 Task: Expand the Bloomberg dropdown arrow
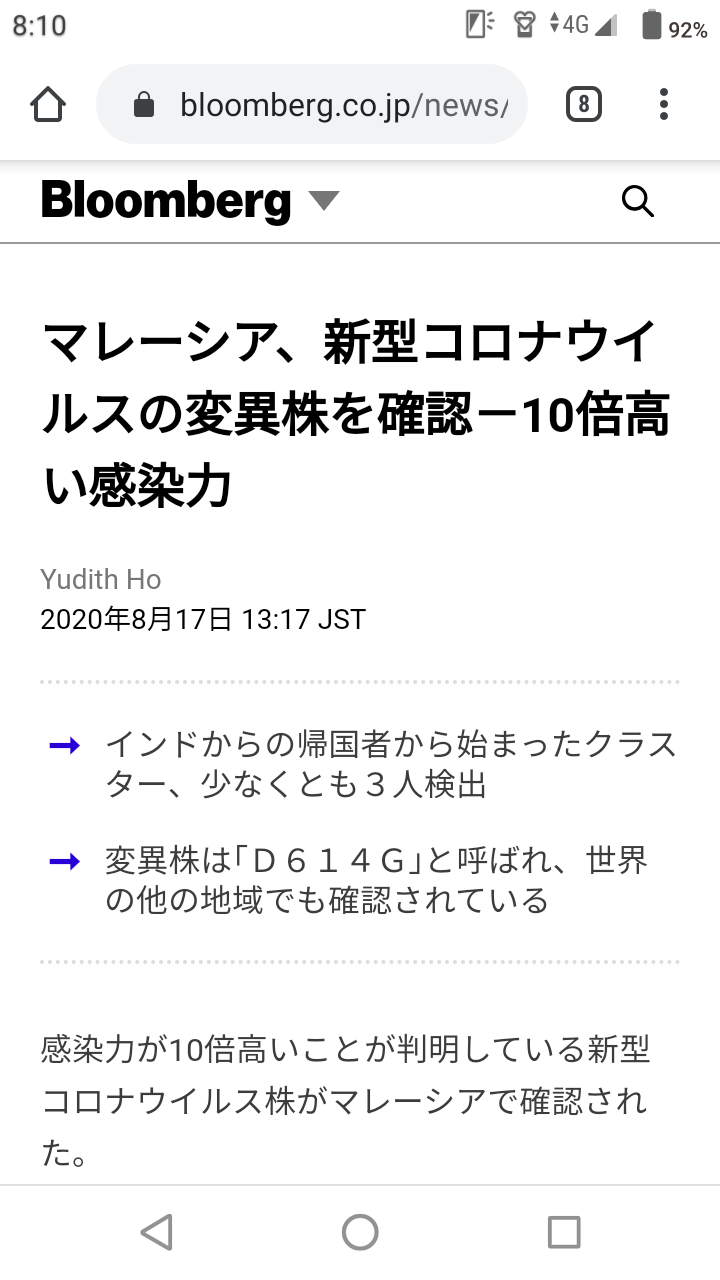[323, 201]
